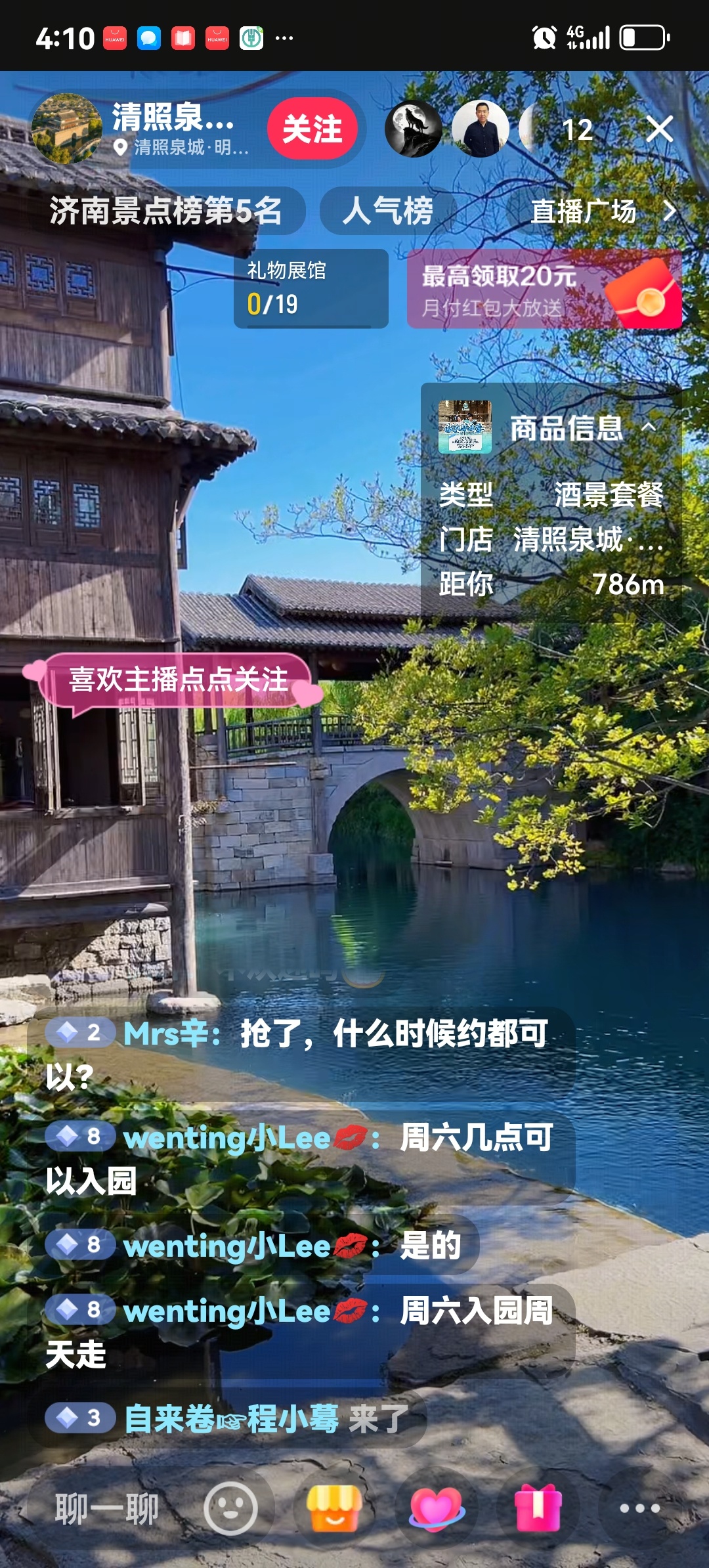
Task: View the audience count of 12
Action: (577, 129)
